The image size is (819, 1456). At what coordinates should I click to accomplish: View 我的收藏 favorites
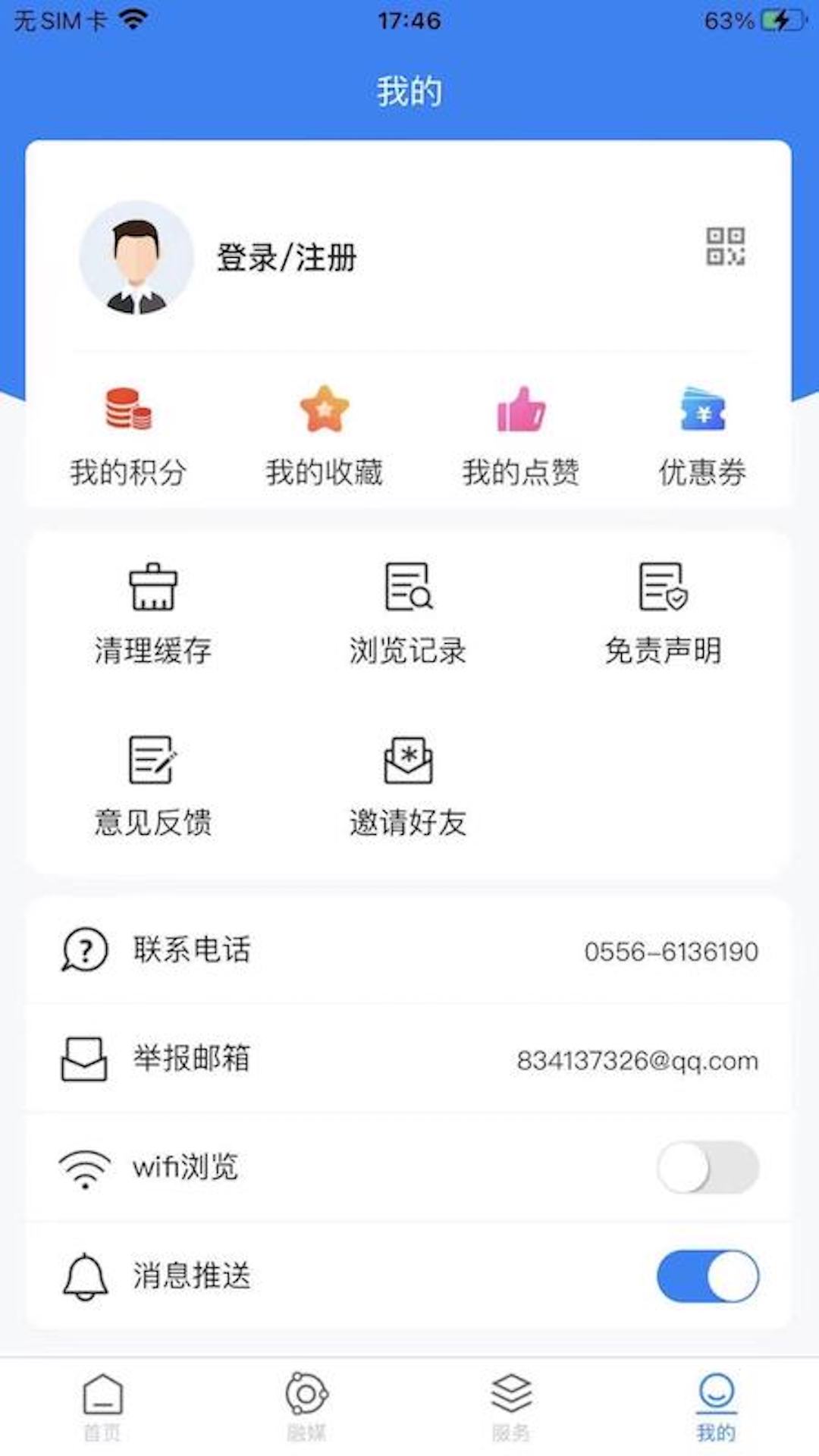[x=324, y=436]
